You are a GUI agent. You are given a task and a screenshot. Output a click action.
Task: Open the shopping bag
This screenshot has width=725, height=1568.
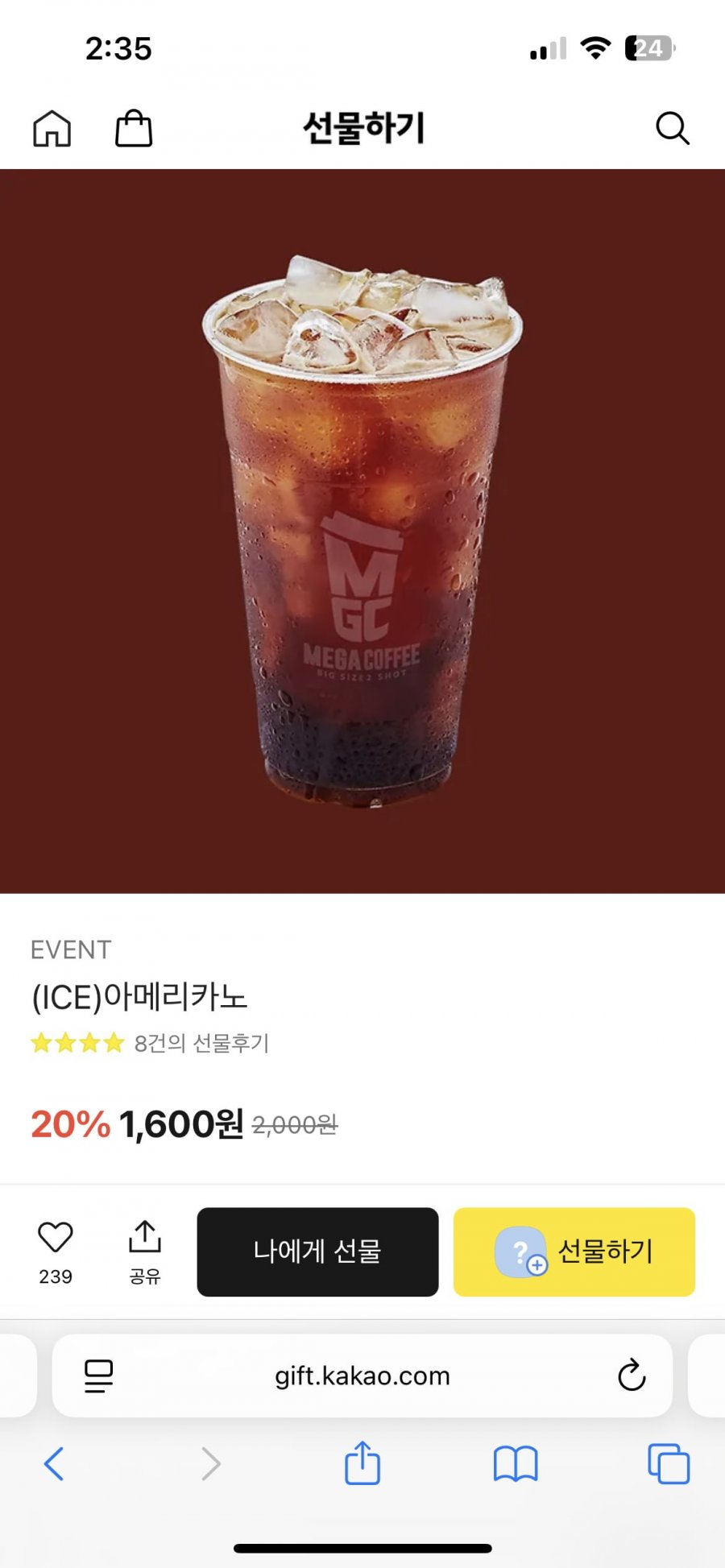point(134,128)
